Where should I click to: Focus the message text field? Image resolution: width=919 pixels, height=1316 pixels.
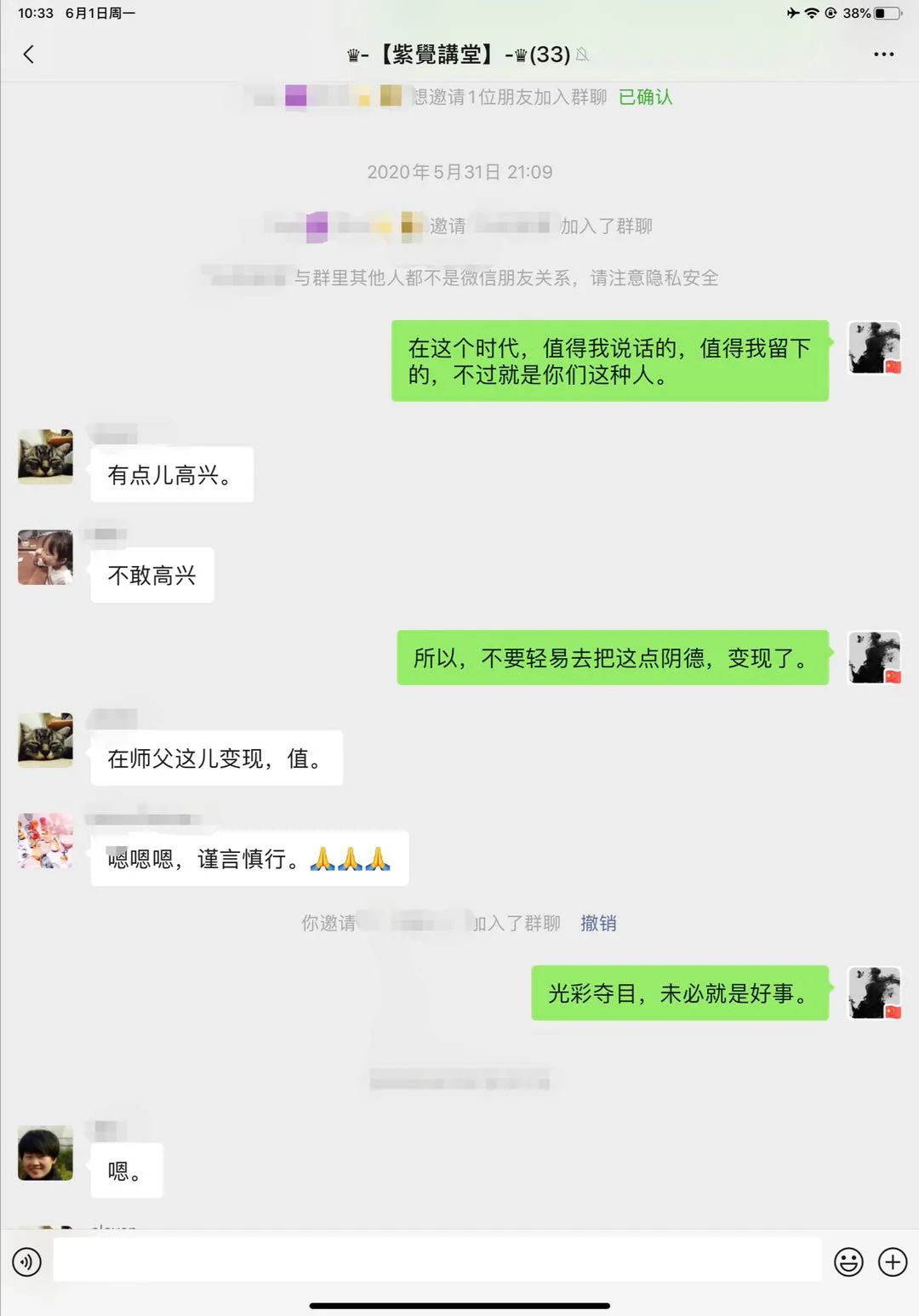(x=437, y=1261)
